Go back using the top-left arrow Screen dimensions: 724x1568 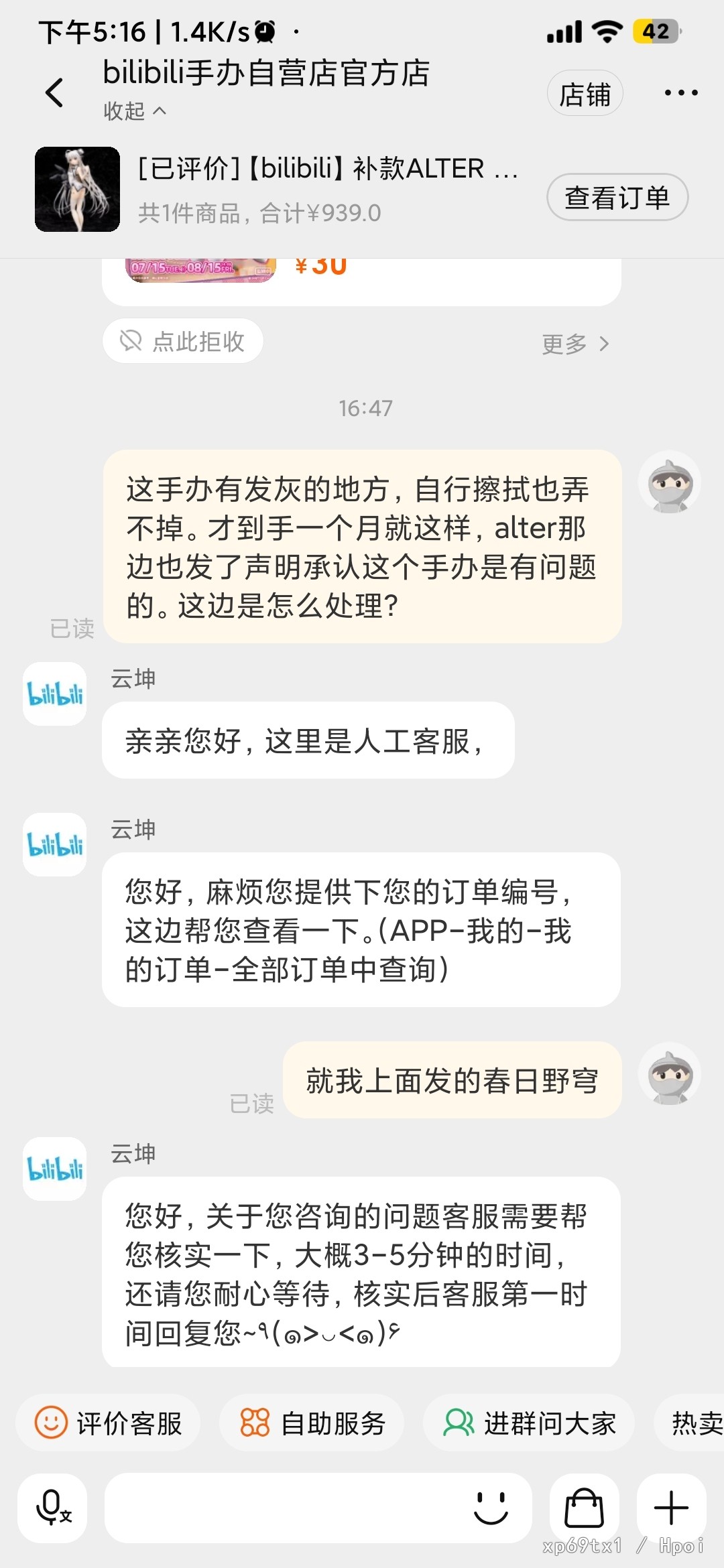coord(54,92)
